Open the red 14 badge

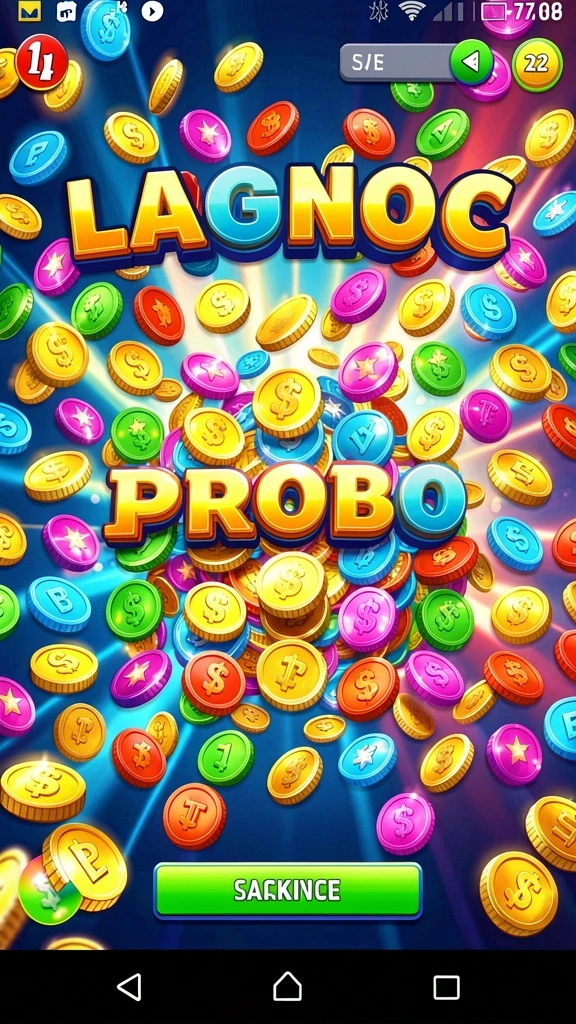coord(41,63)
